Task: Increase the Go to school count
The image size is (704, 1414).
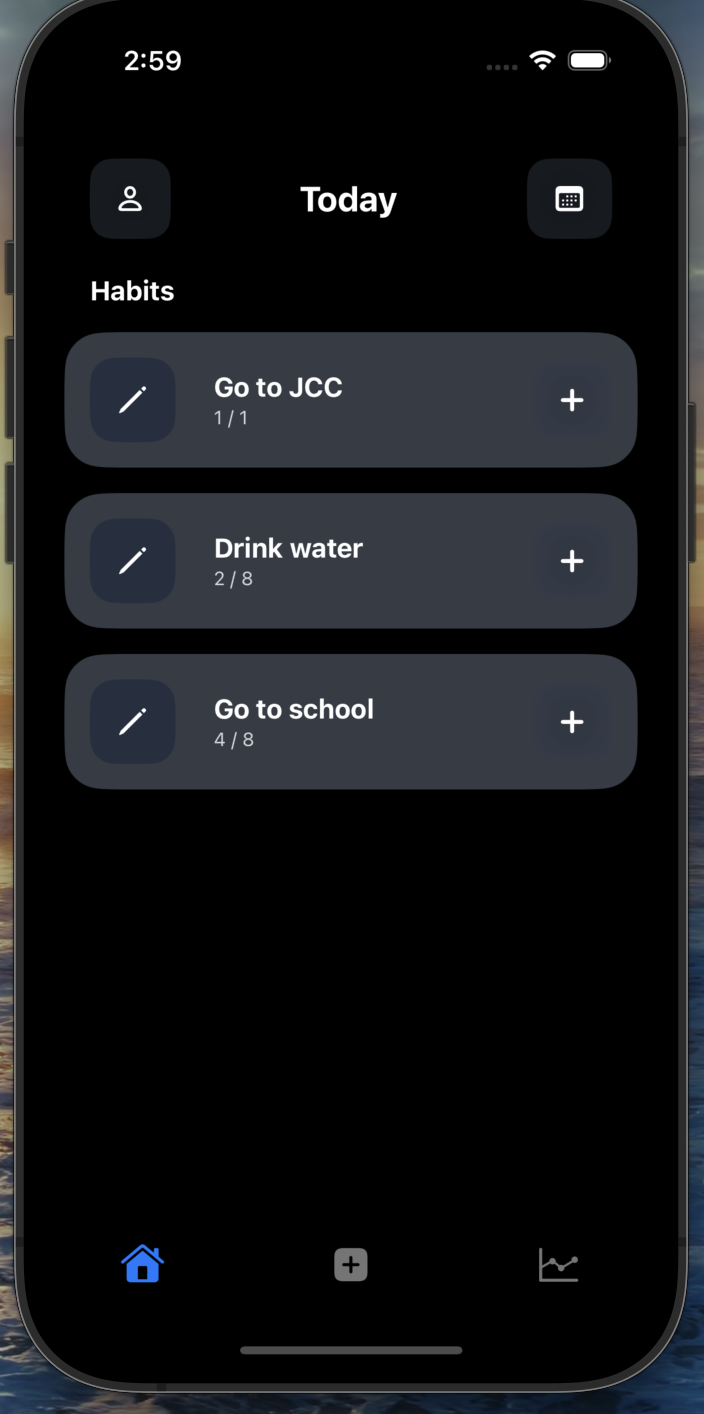Action: coord(572,722)
